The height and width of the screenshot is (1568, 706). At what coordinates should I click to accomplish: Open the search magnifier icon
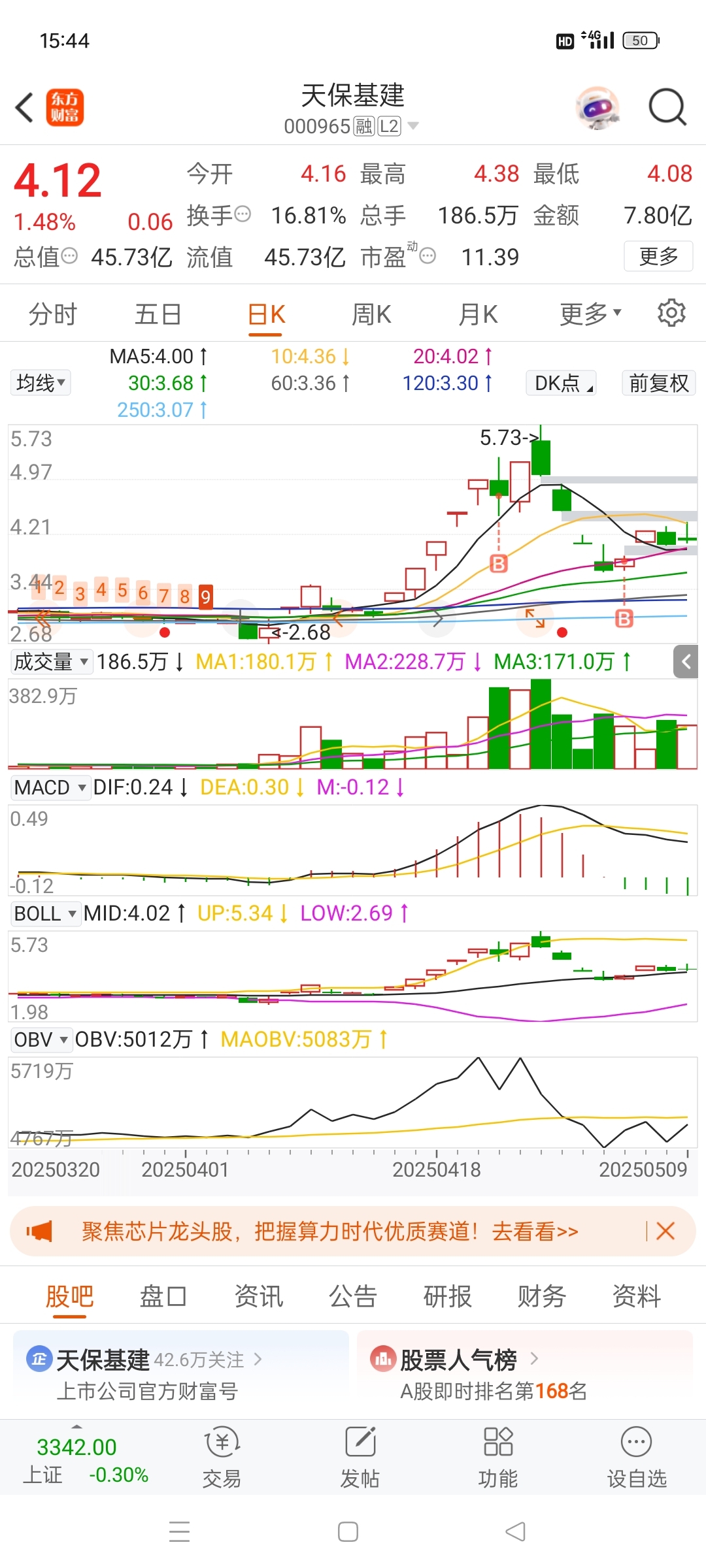tap(667, 107)
